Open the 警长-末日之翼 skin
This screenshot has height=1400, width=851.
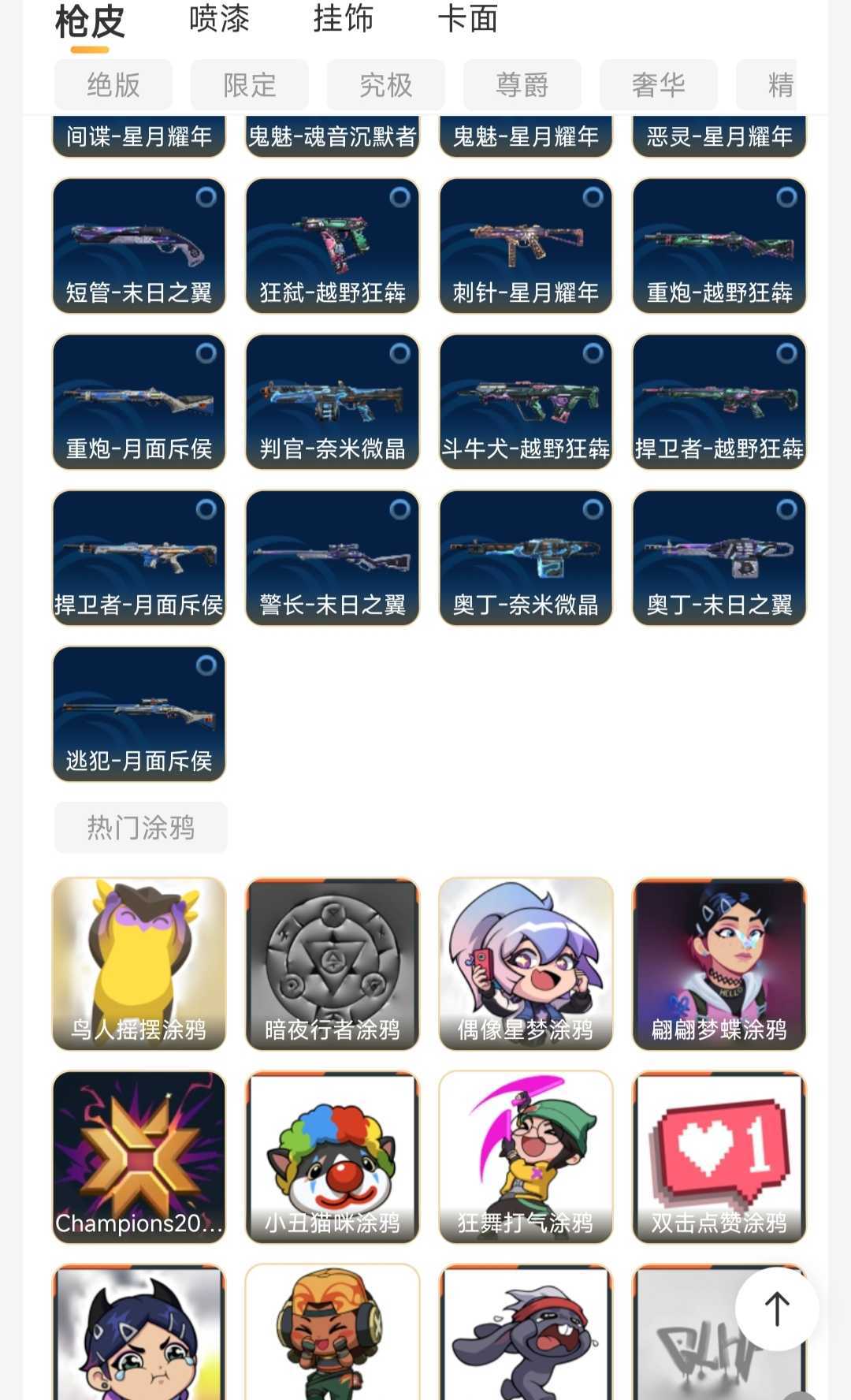[x=333, y=557]
